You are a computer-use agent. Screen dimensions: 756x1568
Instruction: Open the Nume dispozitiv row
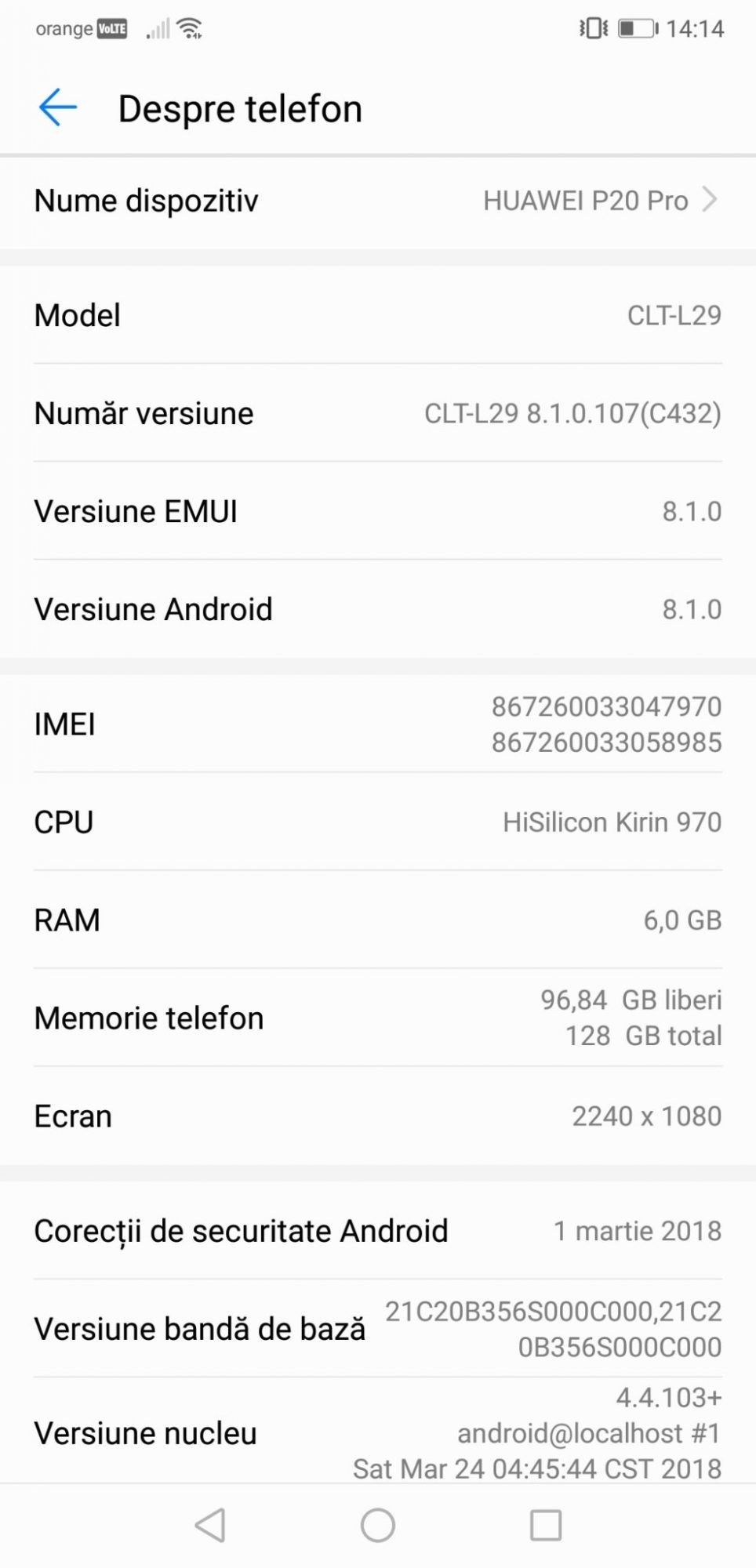click(377, 201)
